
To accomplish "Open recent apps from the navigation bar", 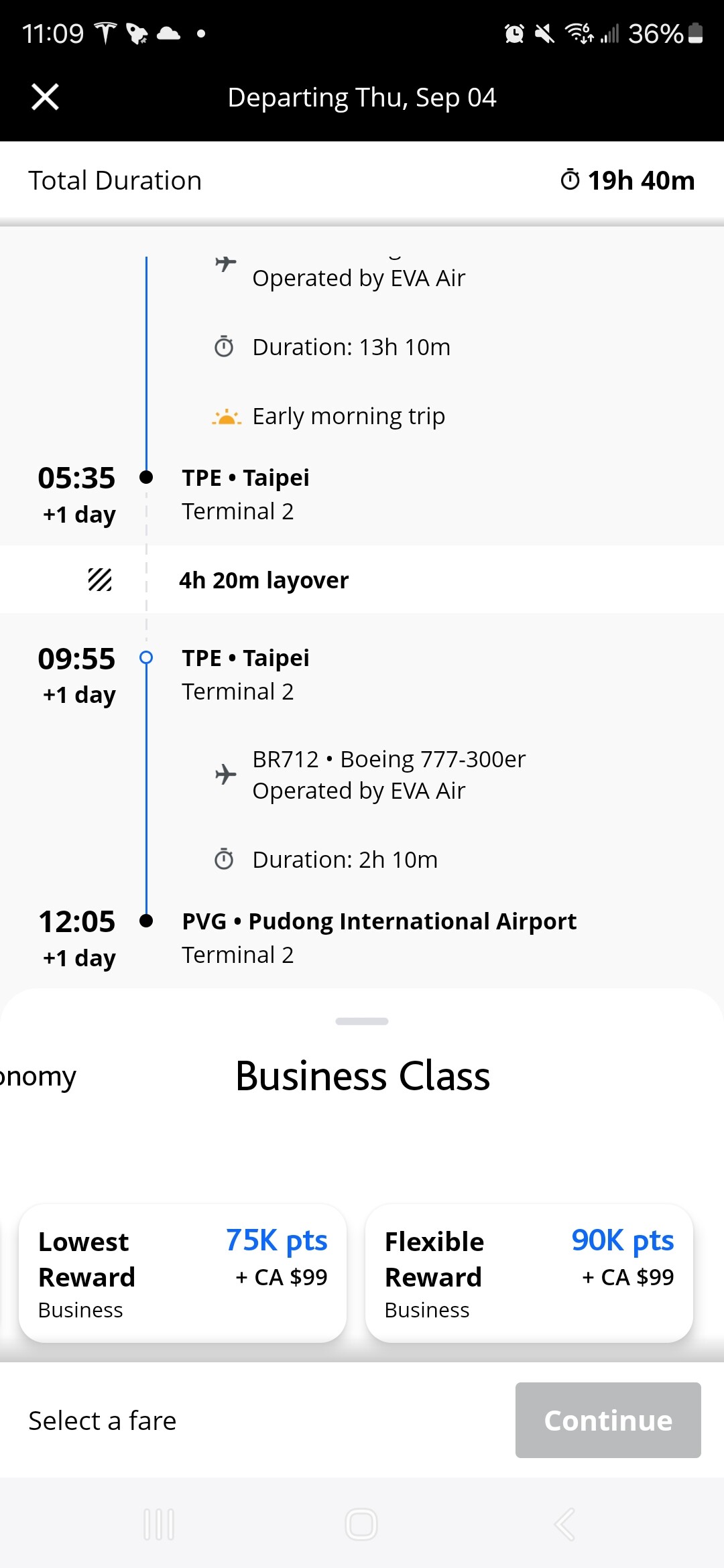I will click(159, 1524).
